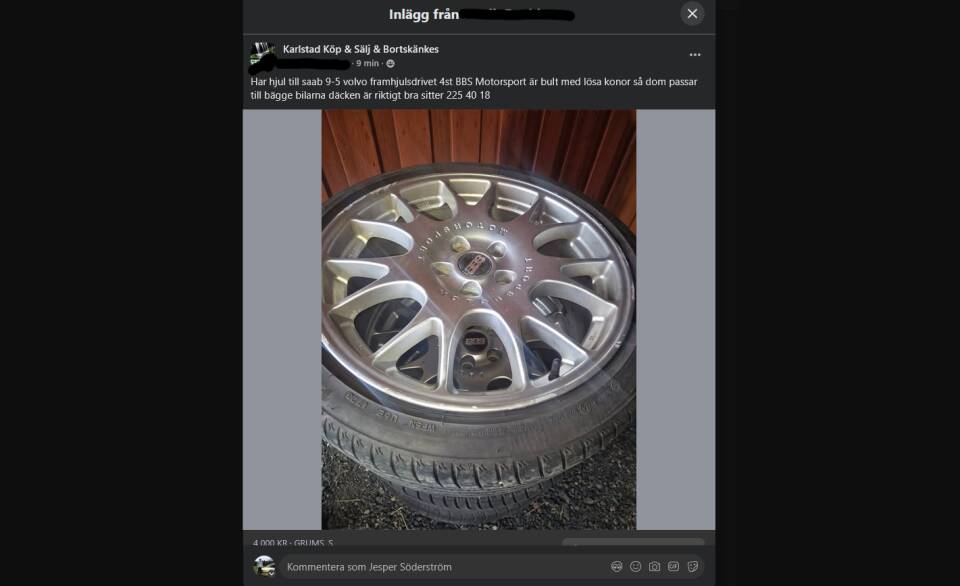Open the post's three-dot options menu
The image size is (960, 586).
[x=695, y=55]
